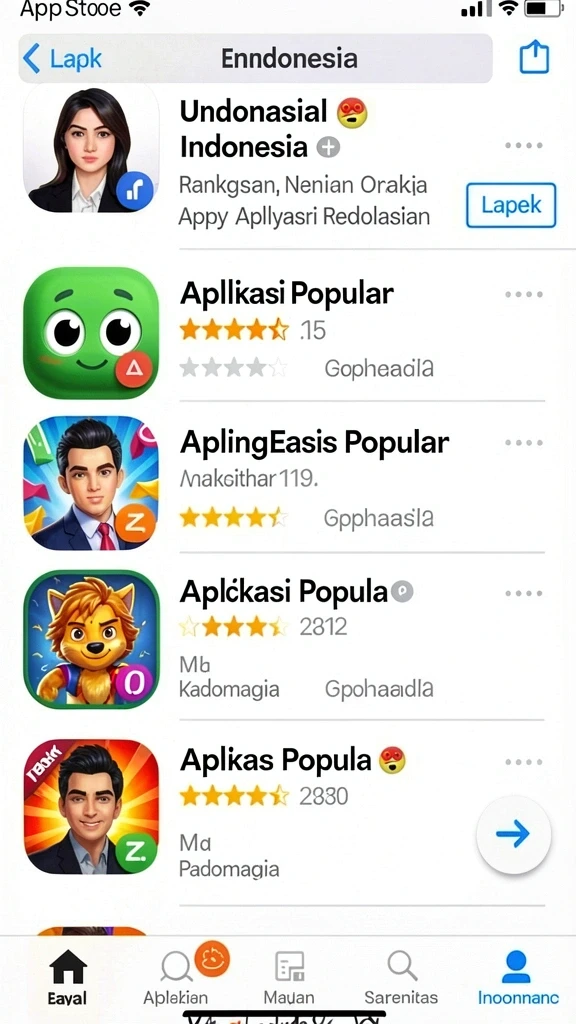Share this page with the share icon

534,57
